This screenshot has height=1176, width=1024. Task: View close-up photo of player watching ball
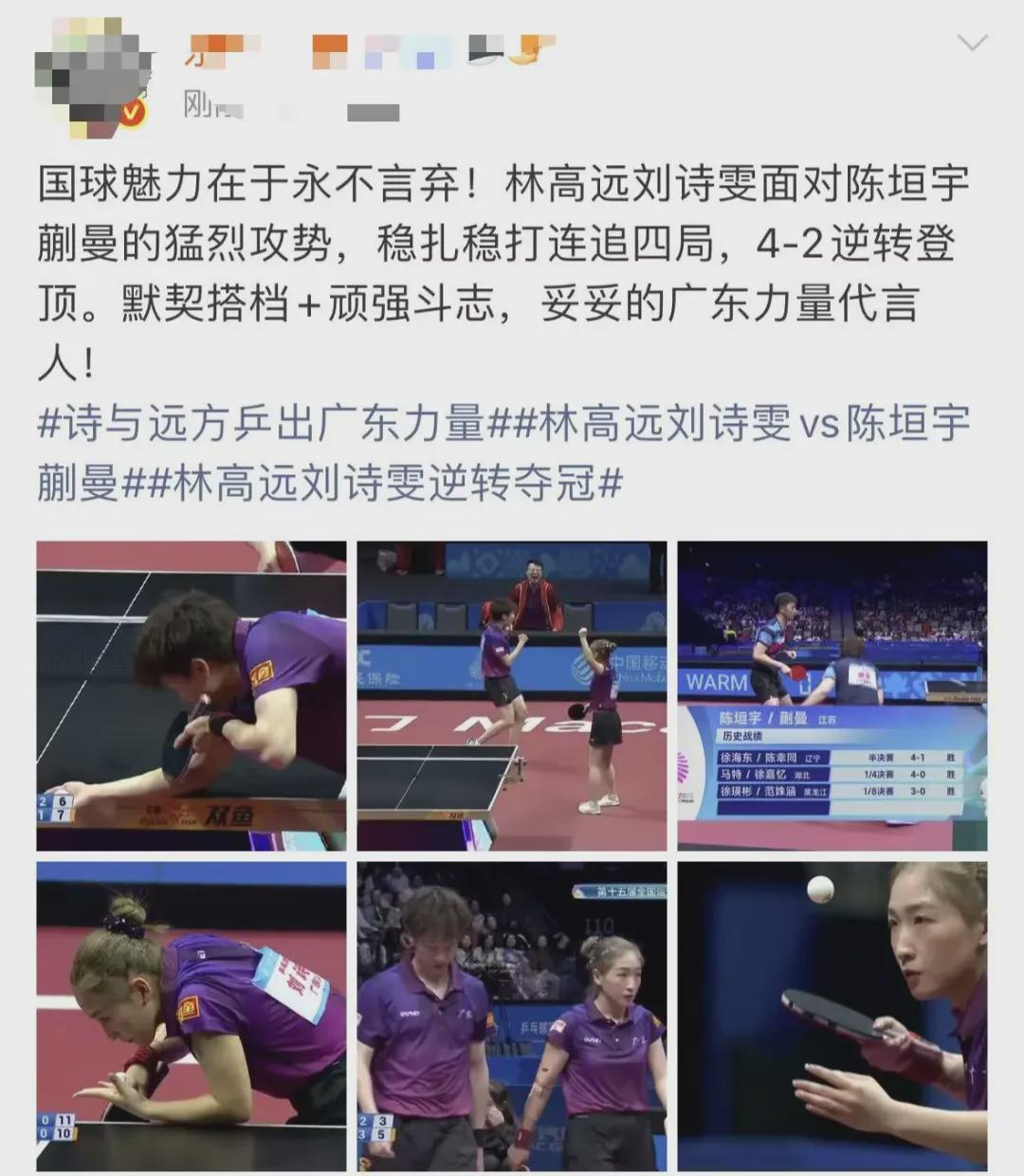coord(832,1017)
